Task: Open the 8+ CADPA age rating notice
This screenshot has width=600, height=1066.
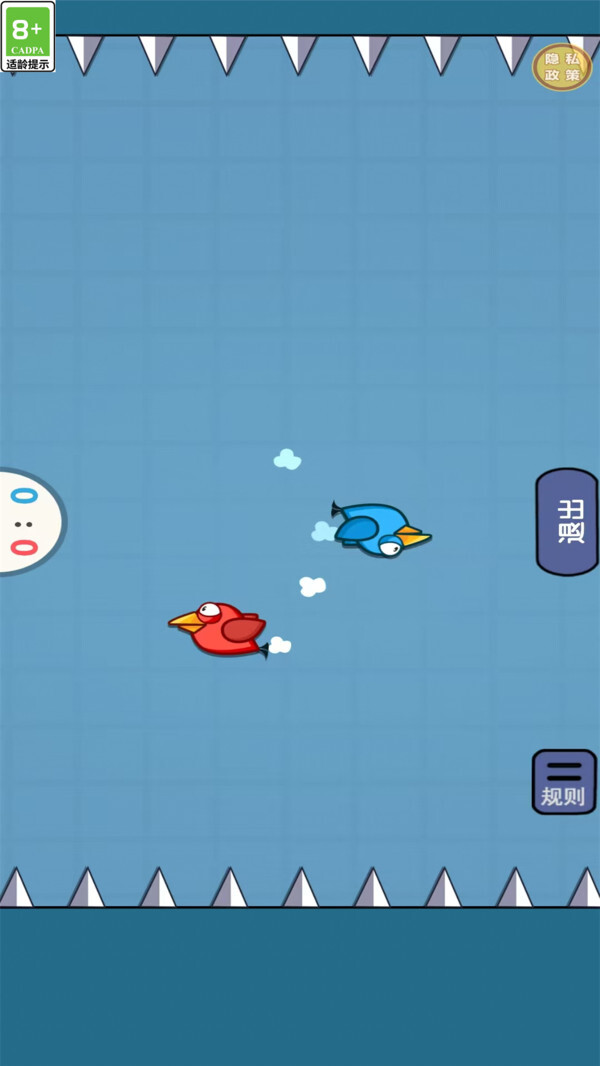Action: coord(27,36)
